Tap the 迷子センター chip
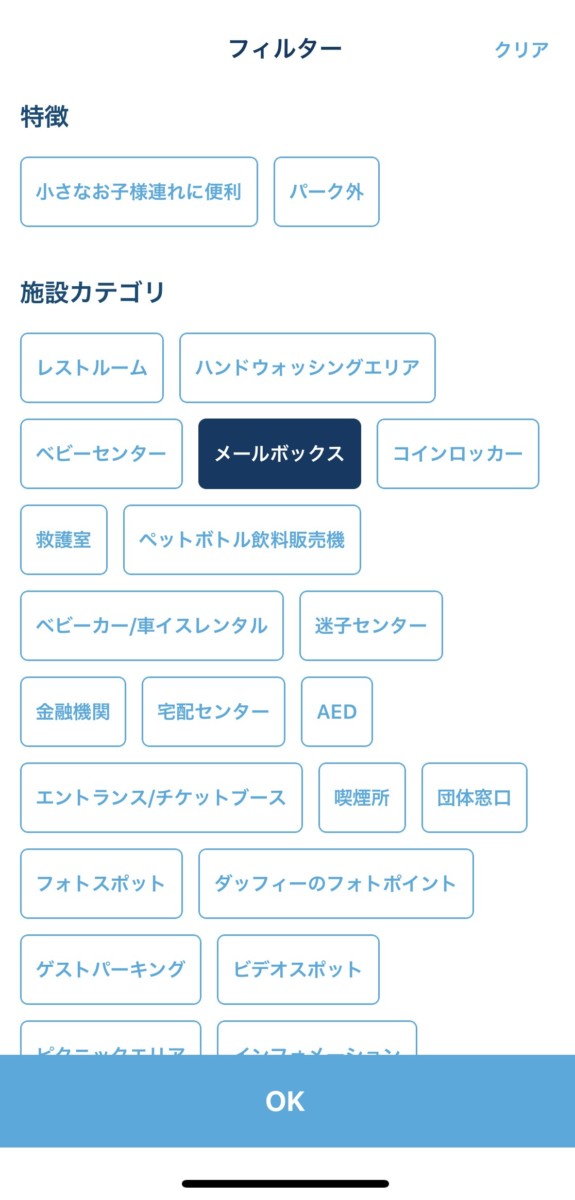Viewport: 575px width, 1200px height. [x=371, y=626]
